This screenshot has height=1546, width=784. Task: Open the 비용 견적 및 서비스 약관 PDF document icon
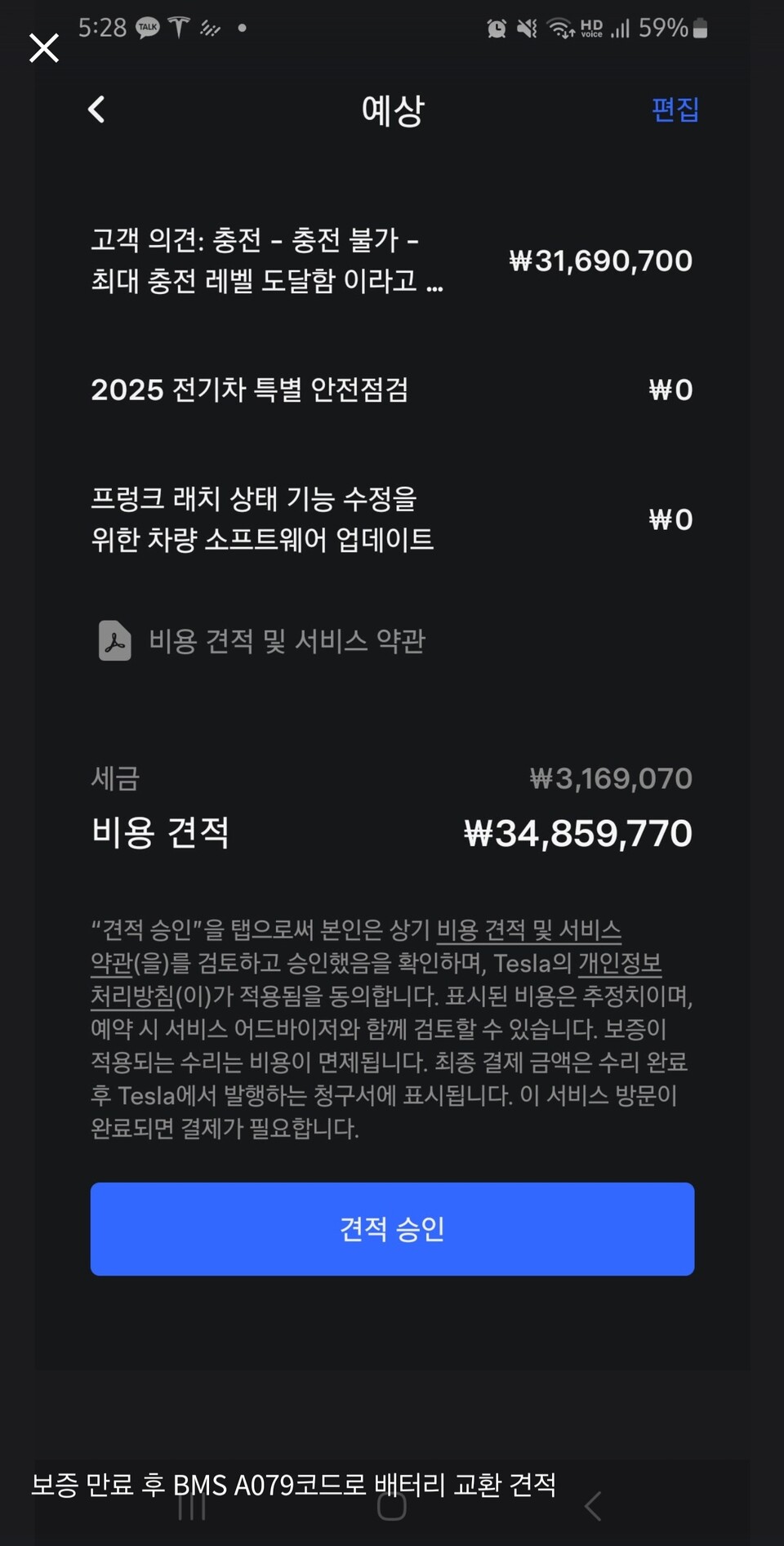click(114, 643)
